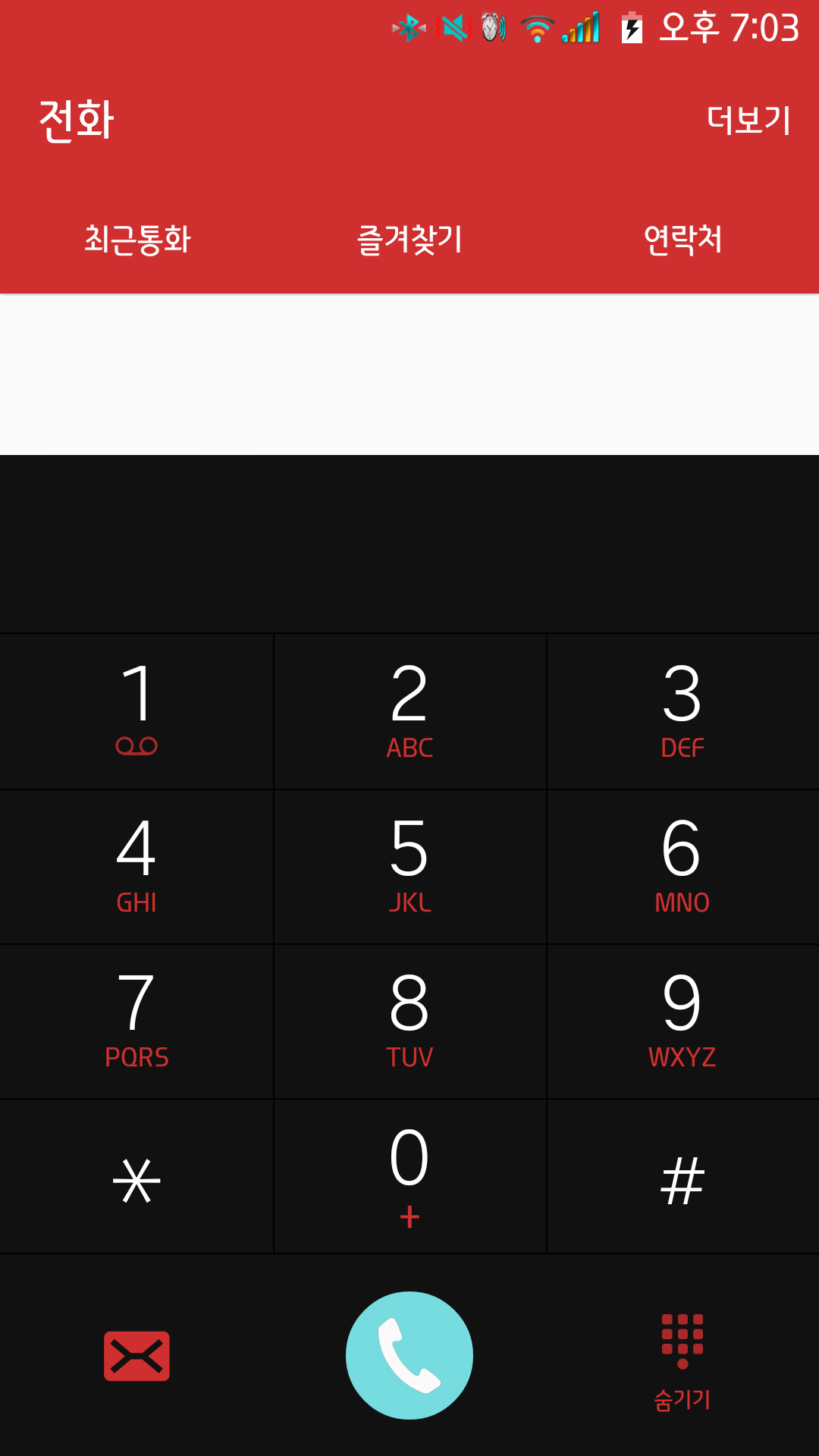Tap the pound # key

[x=682, y=1178]
